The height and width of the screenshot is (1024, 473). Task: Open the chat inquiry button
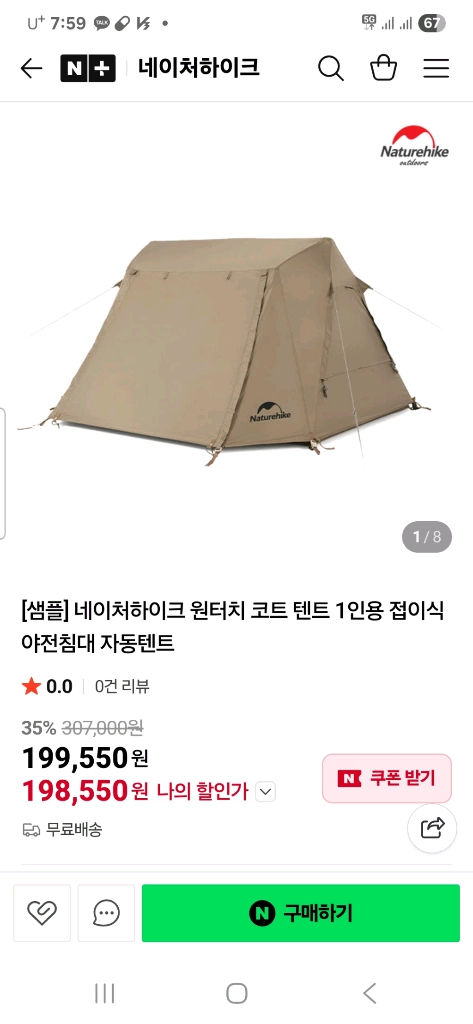pyautogui.click(x=106, y=913)
